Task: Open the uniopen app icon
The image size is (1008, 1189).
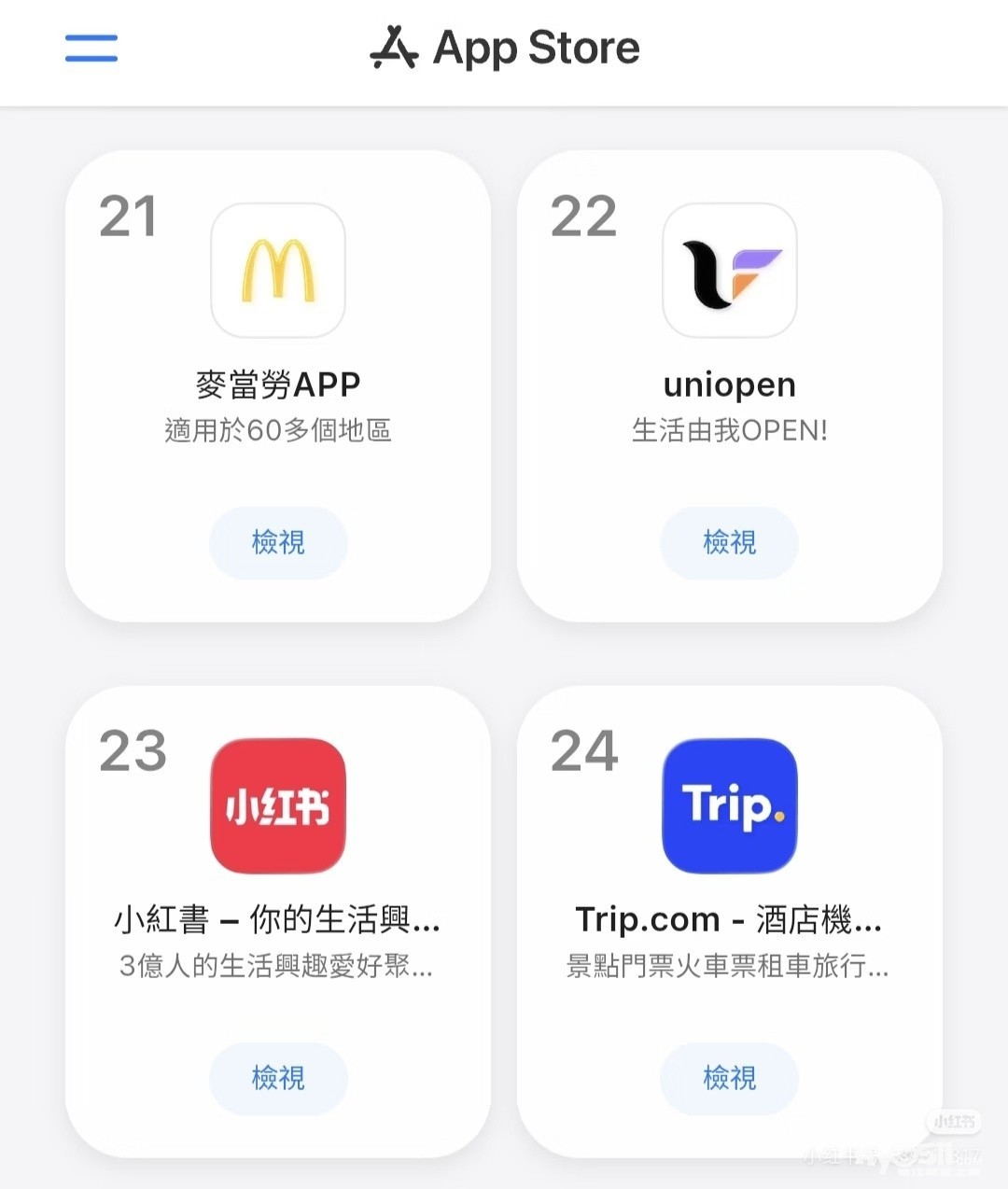Action: 729,271
